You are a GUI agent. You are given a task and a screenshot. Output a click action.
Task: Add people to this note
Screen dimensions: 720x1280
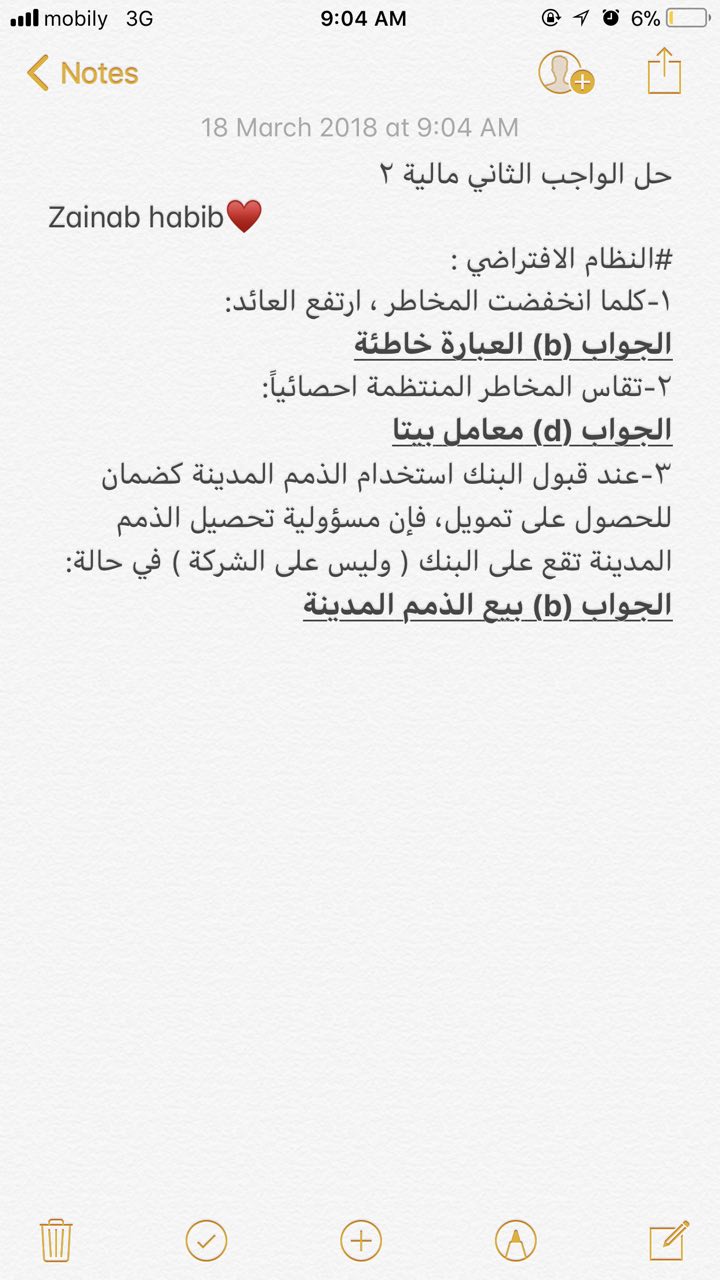[x=566, y=73]
